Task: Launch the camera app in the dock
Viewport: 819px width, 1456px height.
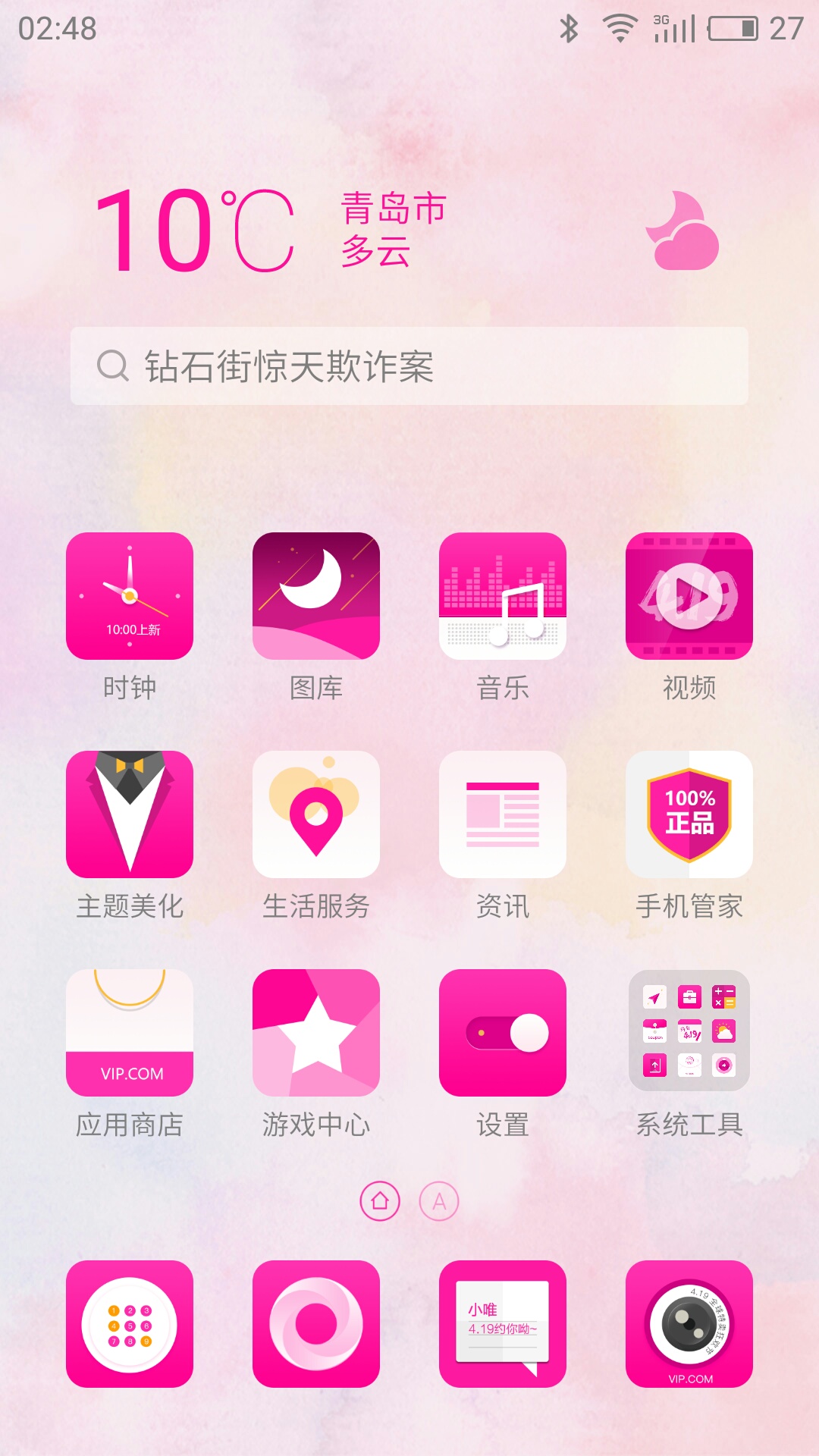Action: click(x=689, y=1324)
